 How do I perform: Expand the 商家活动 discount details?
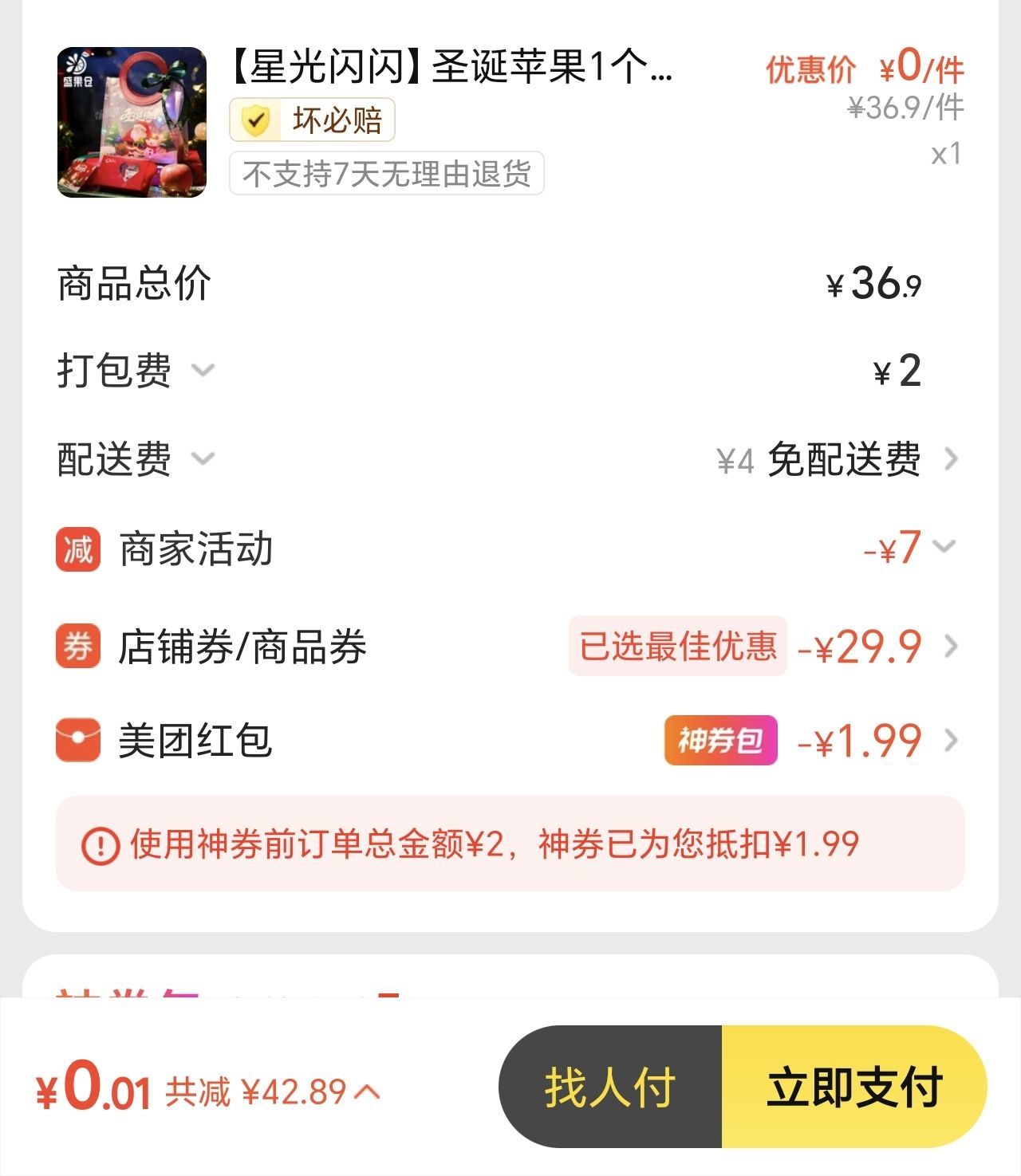[x=944, y=547]
